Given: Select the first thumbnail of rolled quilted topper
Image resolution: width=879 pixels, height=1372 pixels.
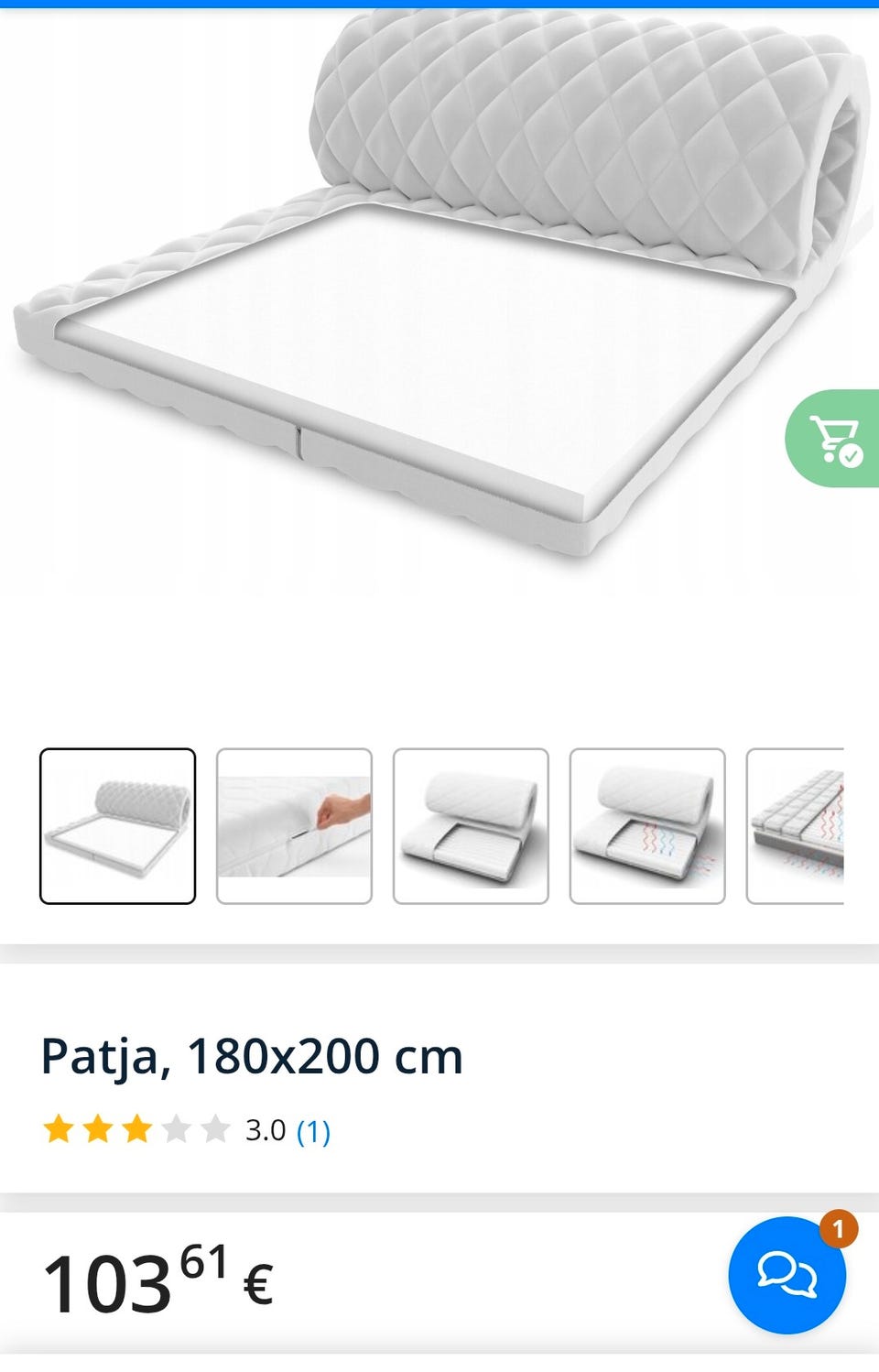Looking at the screenshot, I should tap(118, 826).
